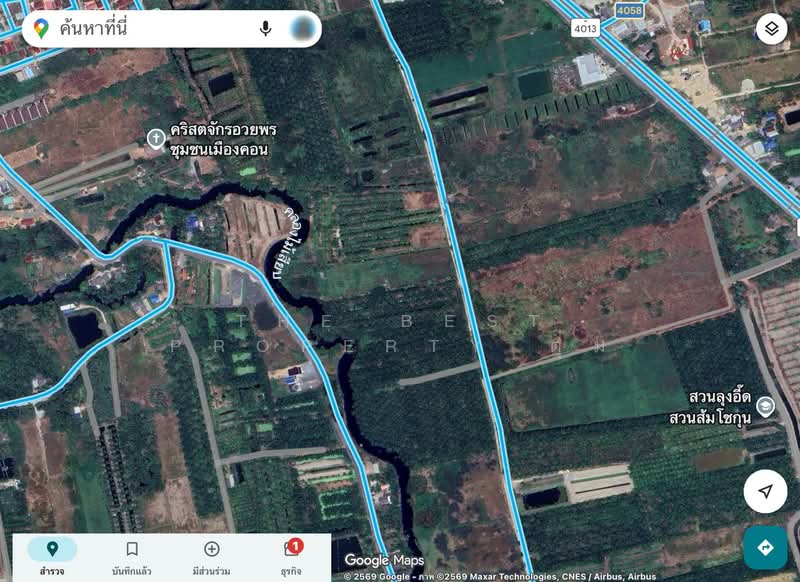This screenshot has width=800, height=582.
Task: Center the map on my location
Action: tap(765, 491)
